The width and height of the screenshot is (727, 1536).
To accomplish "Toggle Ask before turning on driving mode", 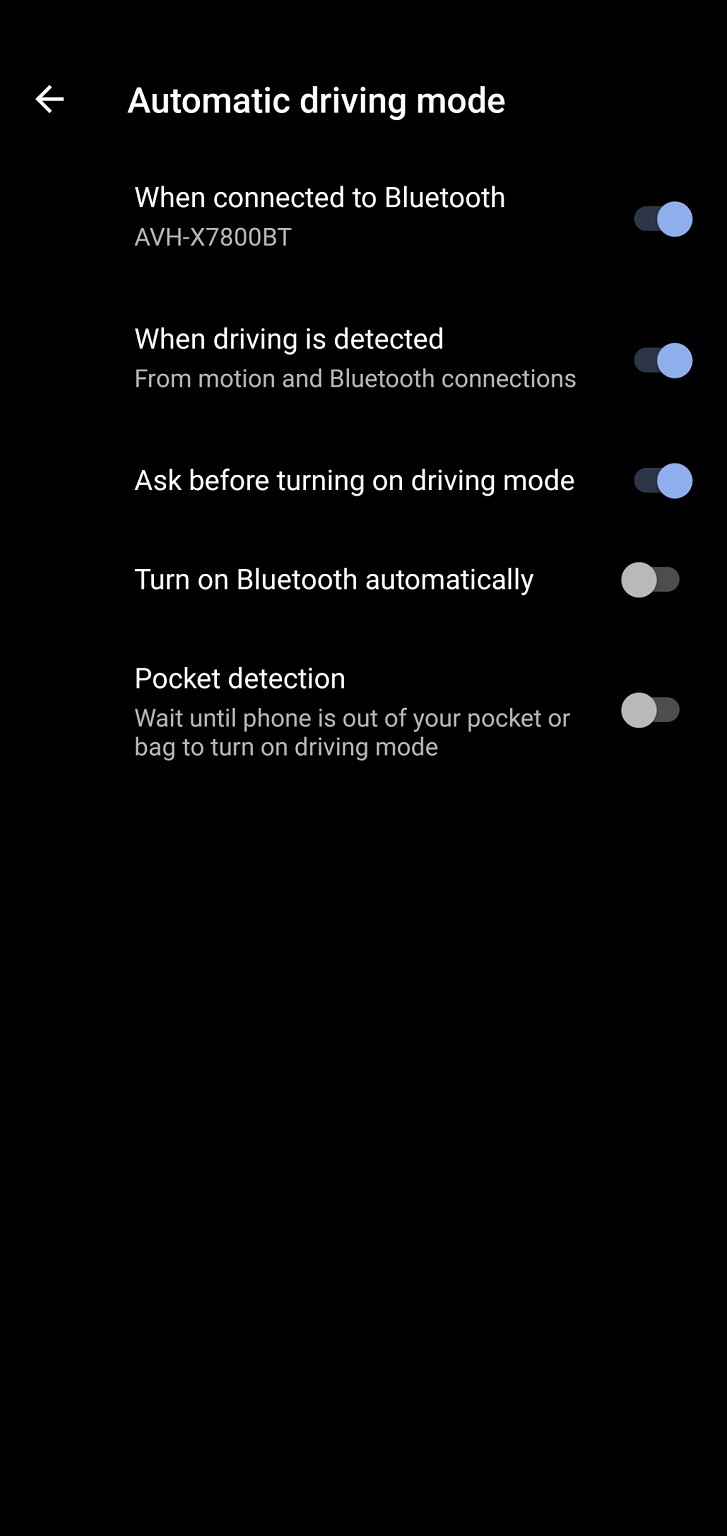I will 663,481.
